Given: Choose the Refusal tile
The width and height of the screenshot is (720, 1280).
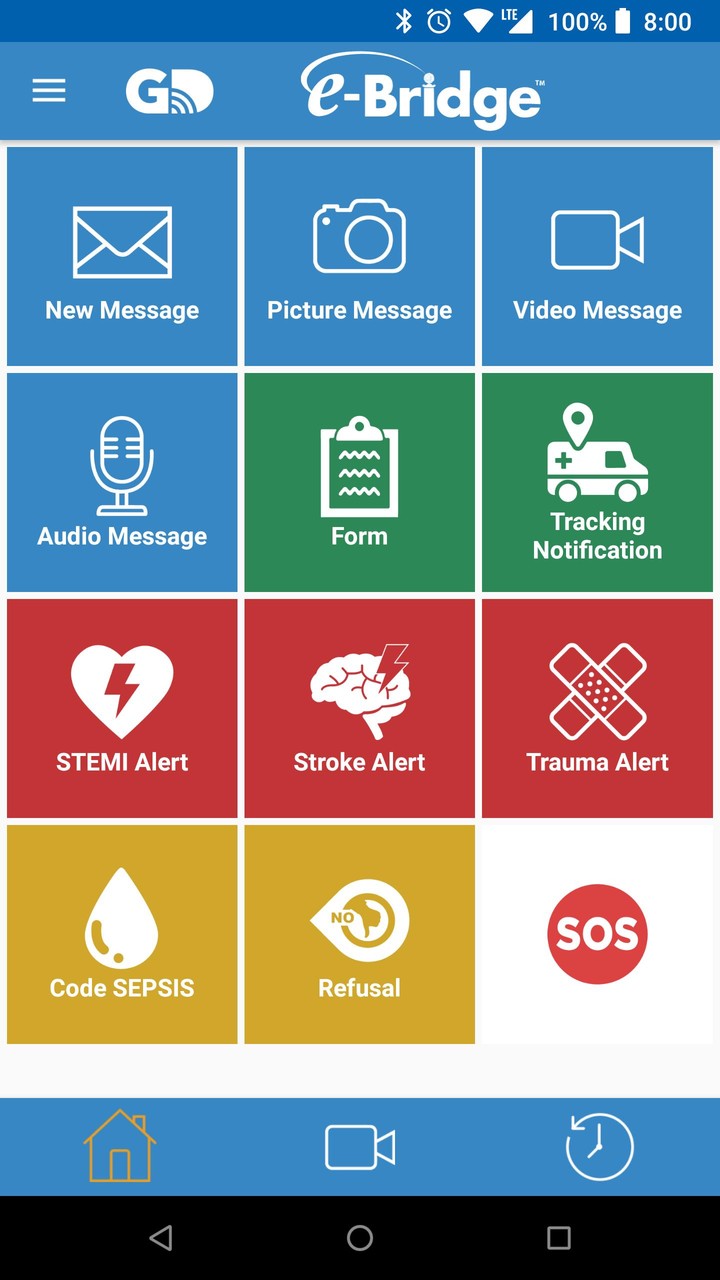Looking at the screenshot, I should 359,934.
